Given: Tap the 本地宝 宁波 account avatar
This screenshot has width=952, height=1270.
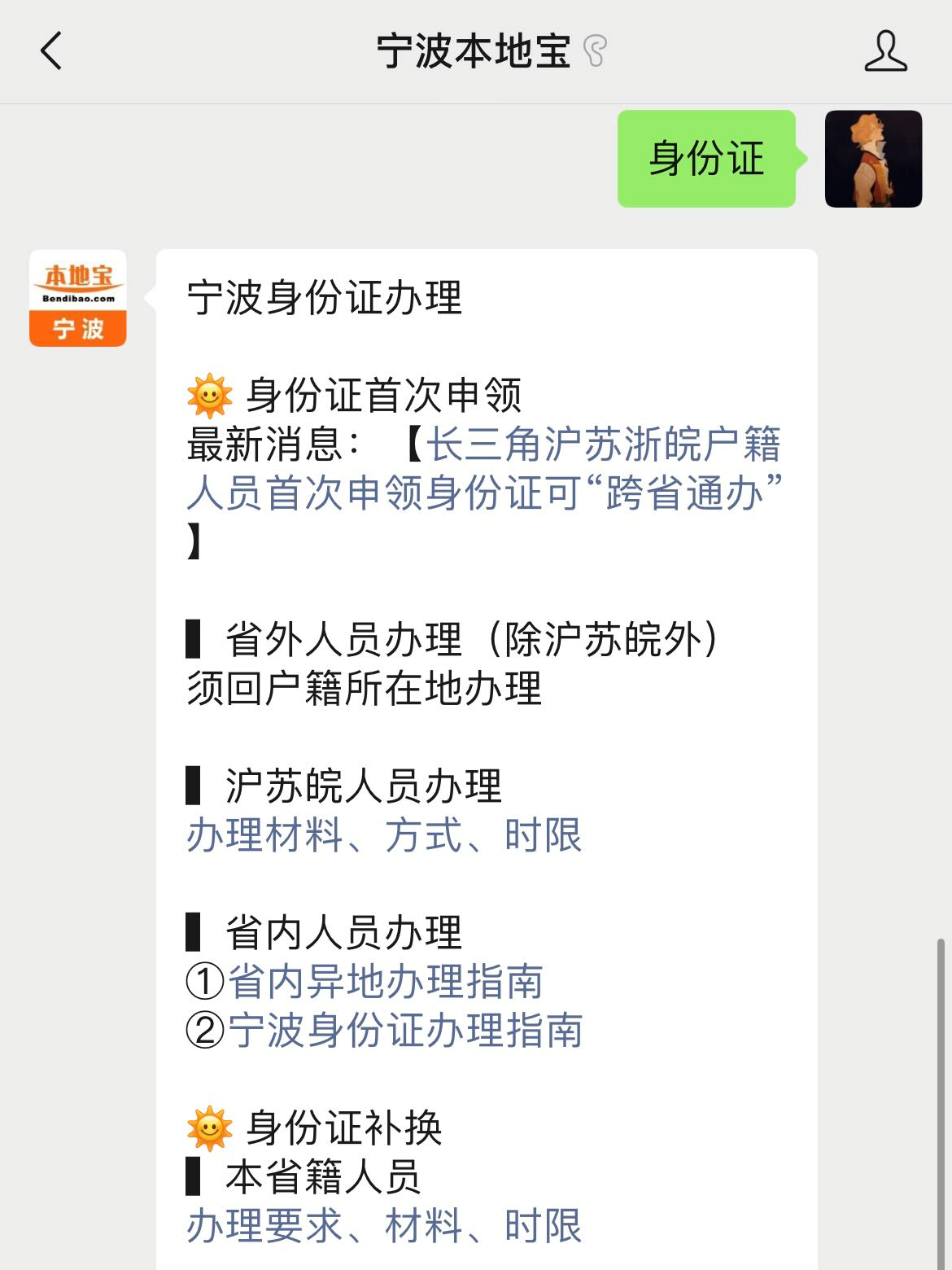Looking at the screenshot, I should click(78, 298).
